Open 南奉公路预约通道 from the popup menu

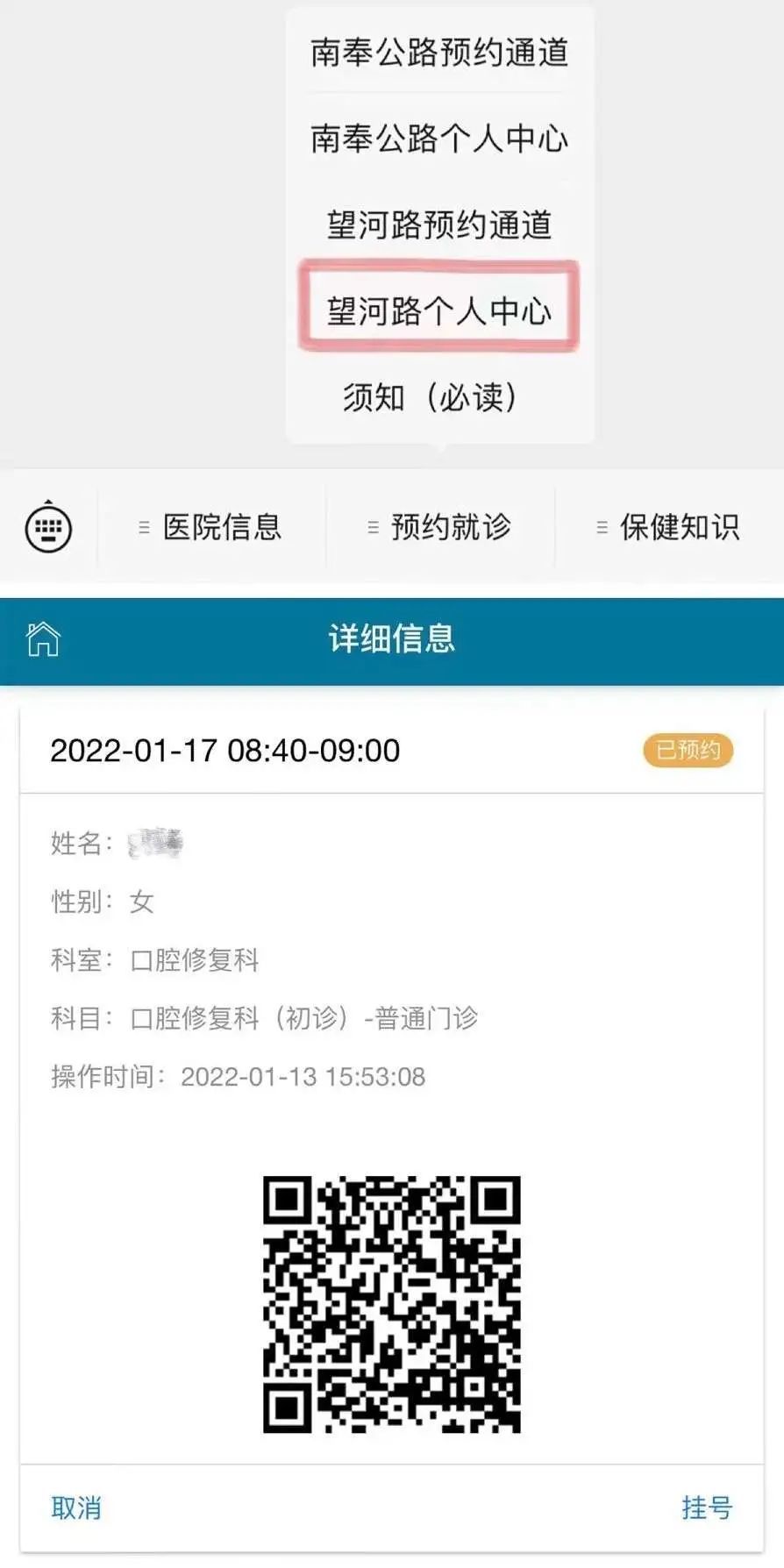point(439,53)
